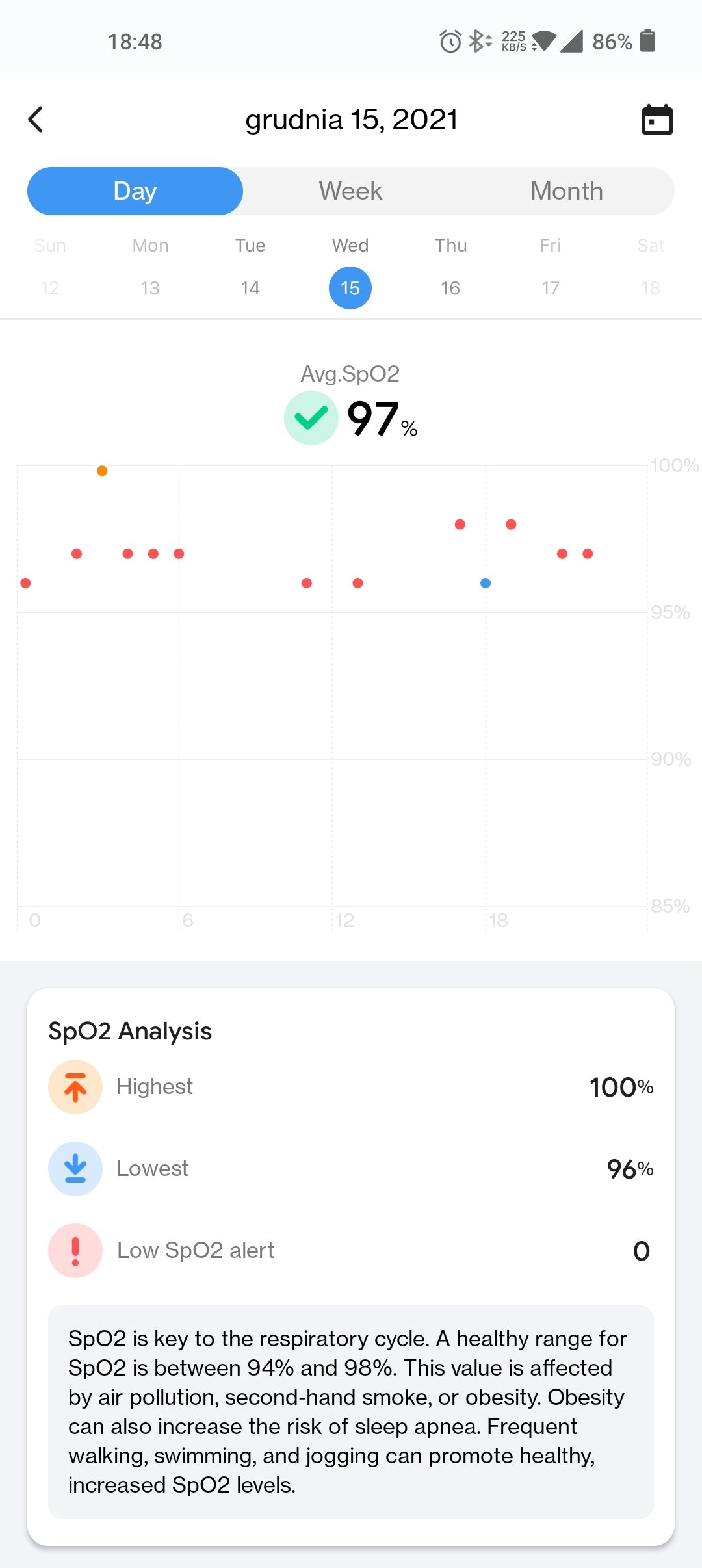Select Tuesday the 14th
The height and width of the screenshot is (1568, 702).
coord(250,288)
